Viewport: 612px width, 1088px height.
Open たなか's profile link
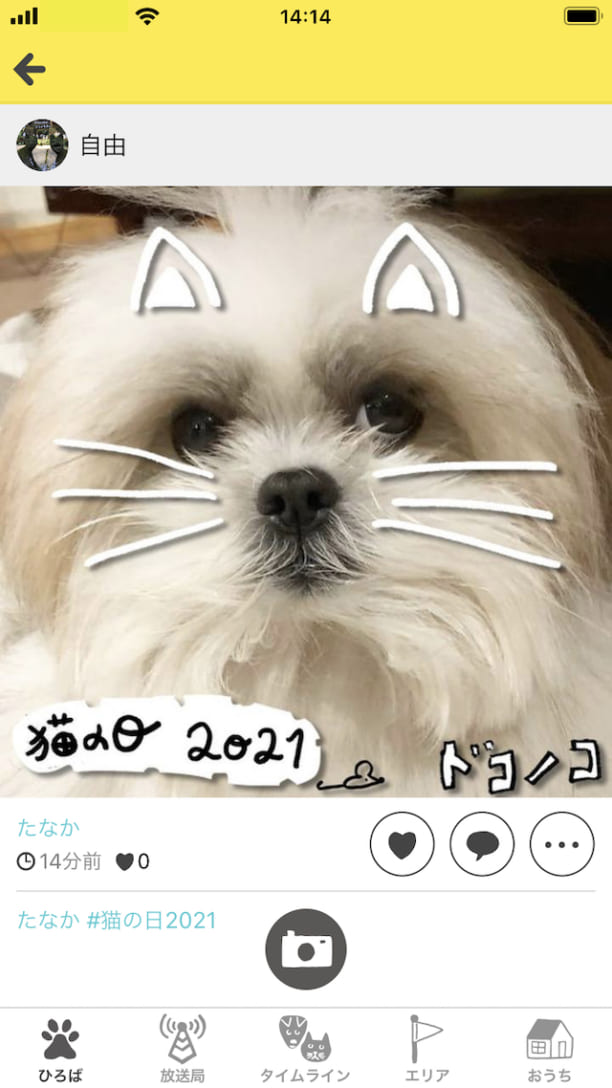48,827
